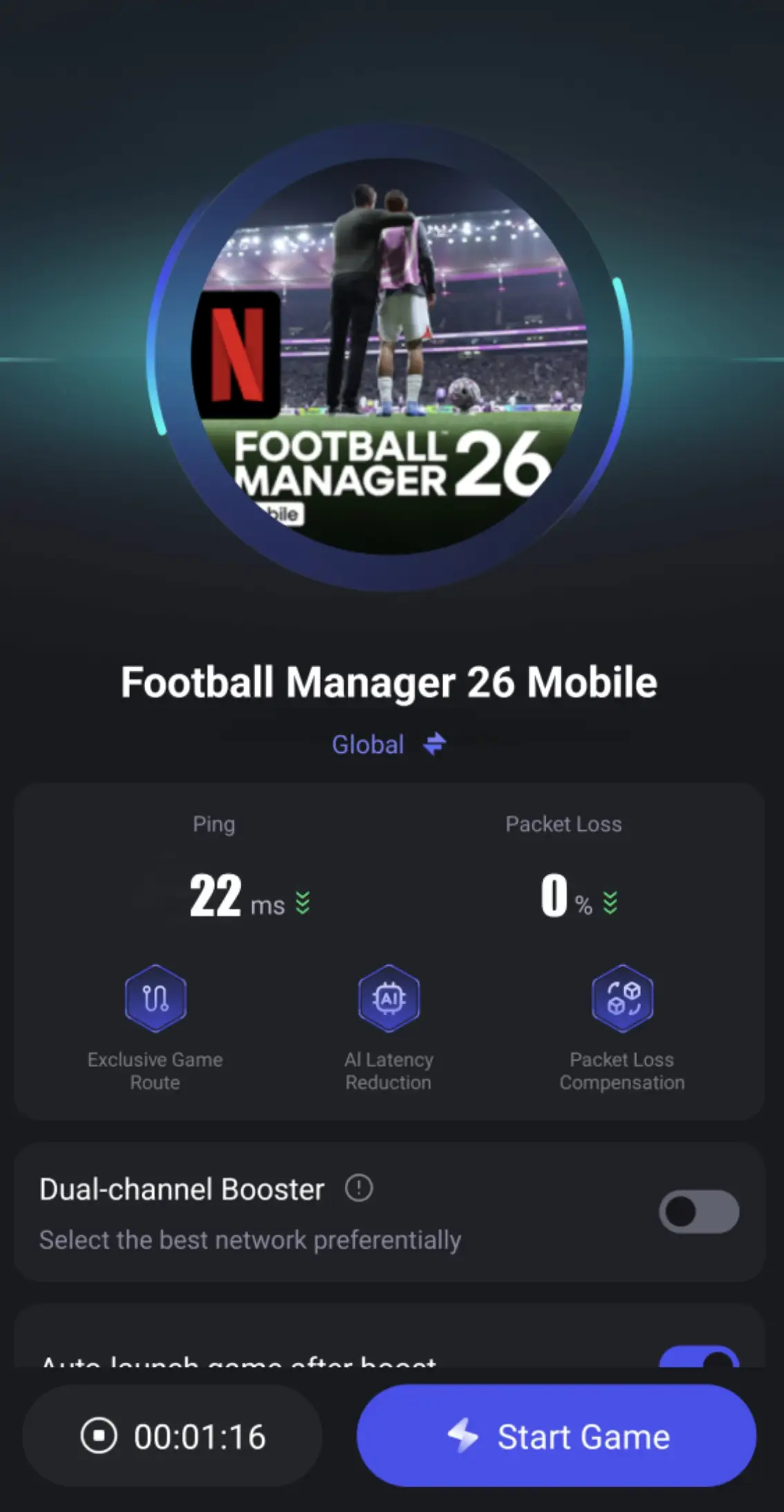Open Dual-channel Booster info icon
Screen dimensions: 784x1512
[x=359, y=1189]
